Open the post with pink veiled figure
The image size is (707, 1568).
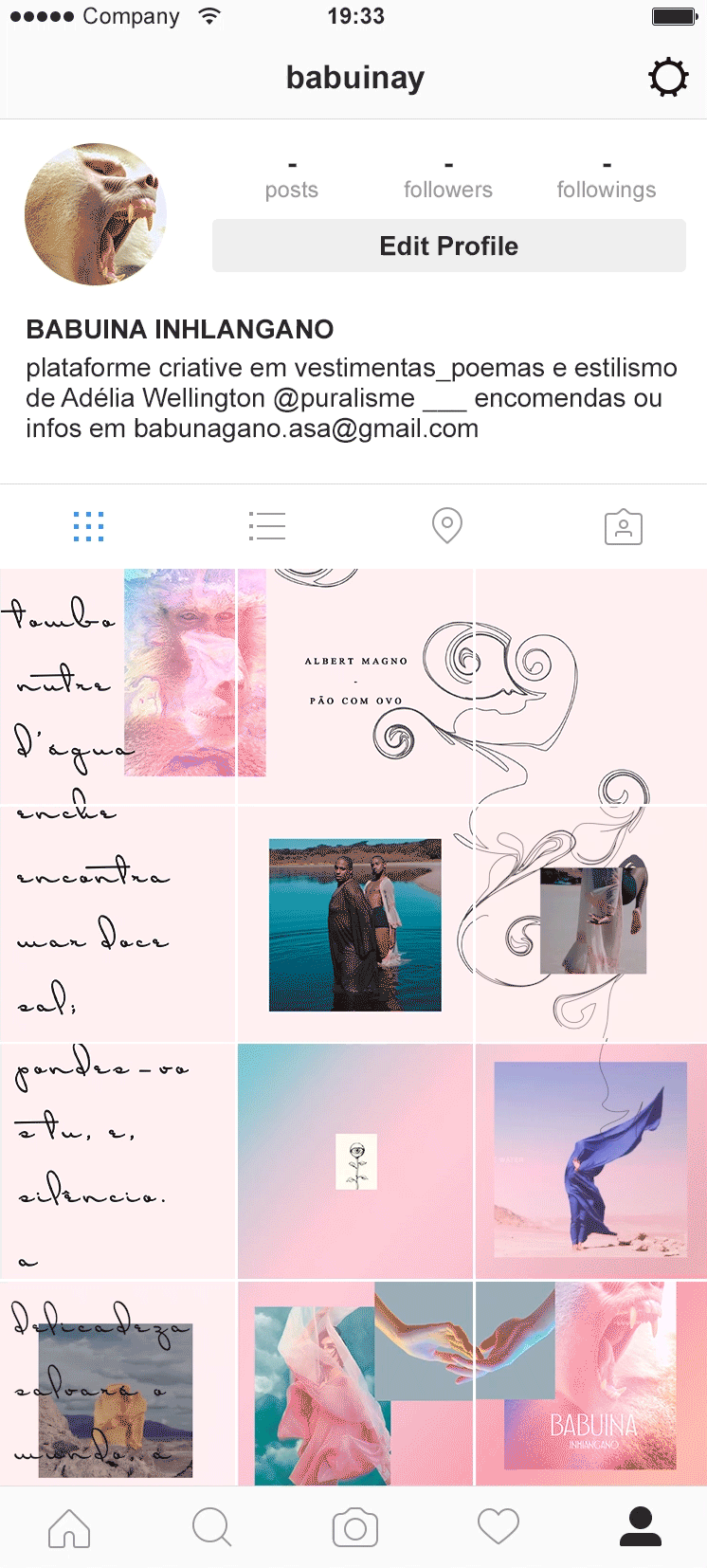[x=355, y=1383]
